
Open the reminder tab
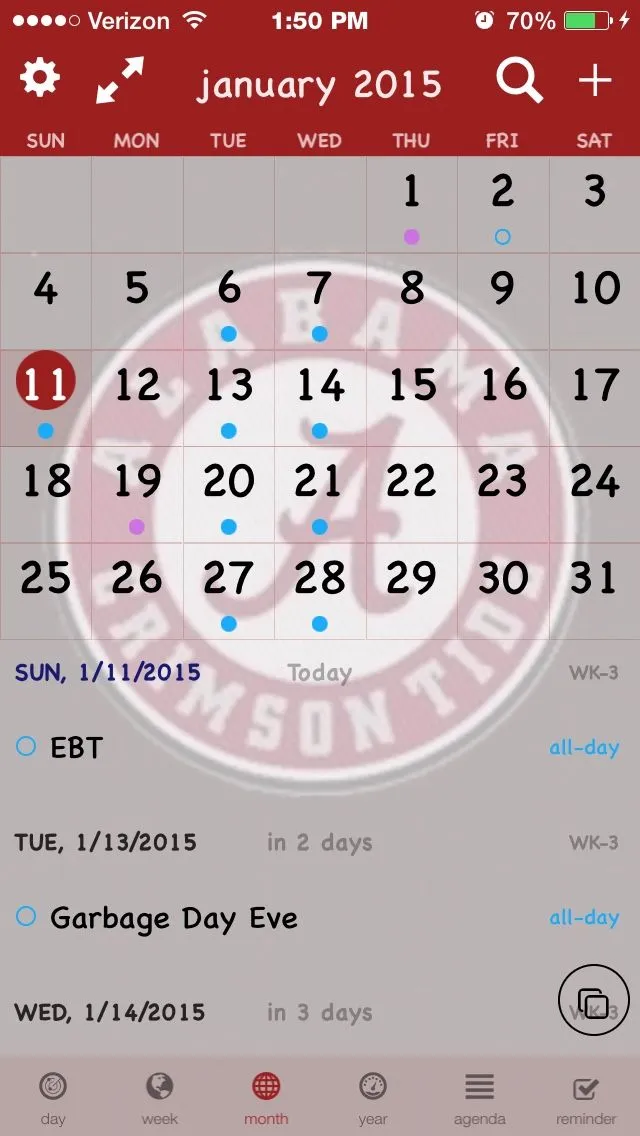pyautogui.click(x=586, y=1098)
